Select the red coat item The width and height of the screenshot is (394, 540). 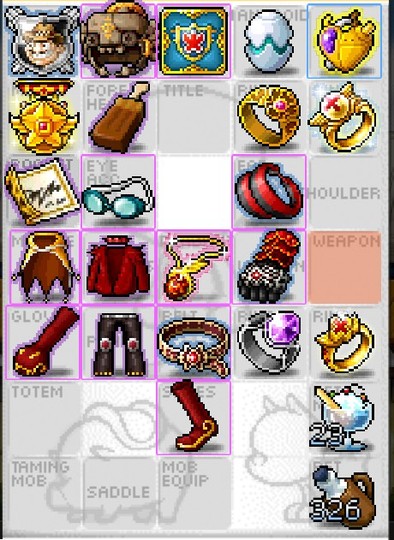coord(118,268)
